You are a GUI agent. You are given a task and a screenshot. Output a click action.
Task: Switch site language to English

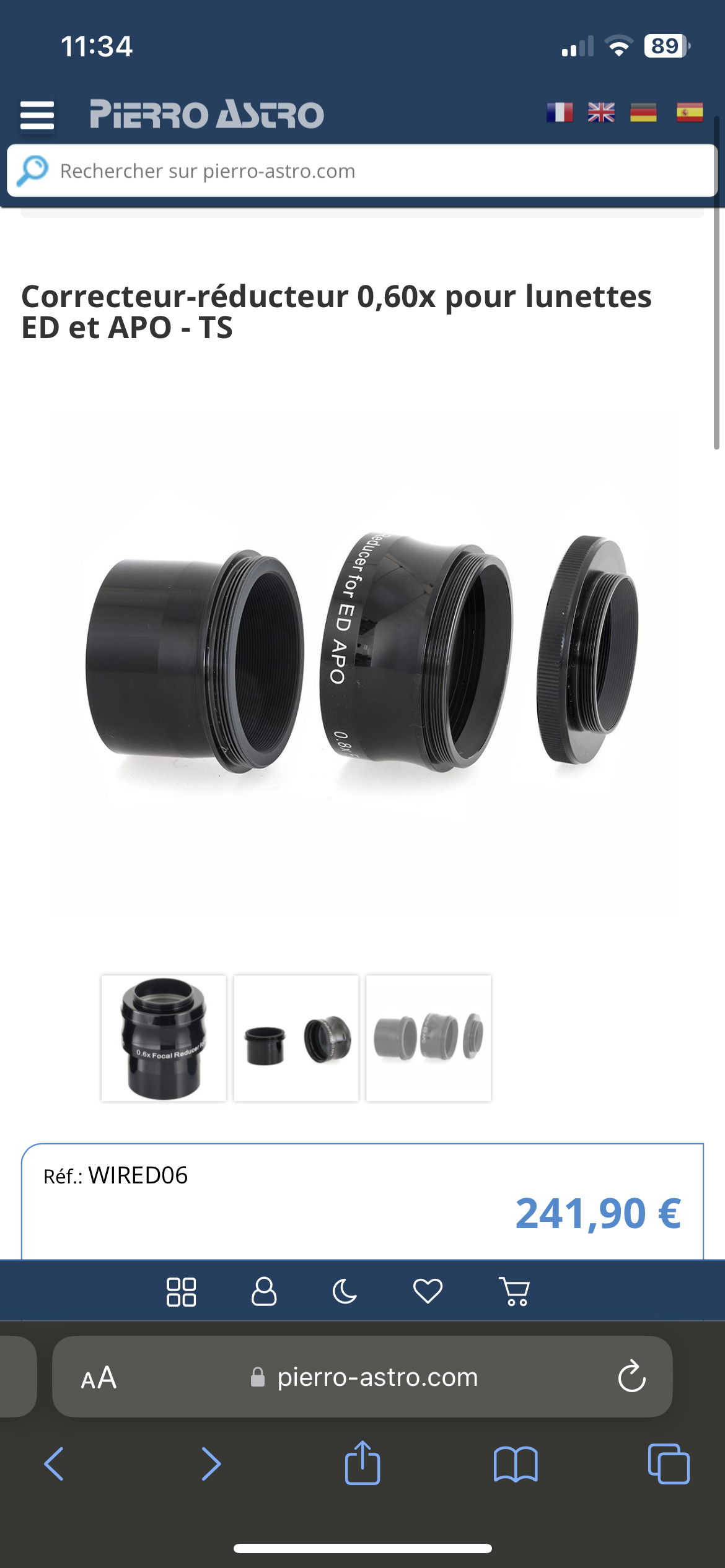601,113
